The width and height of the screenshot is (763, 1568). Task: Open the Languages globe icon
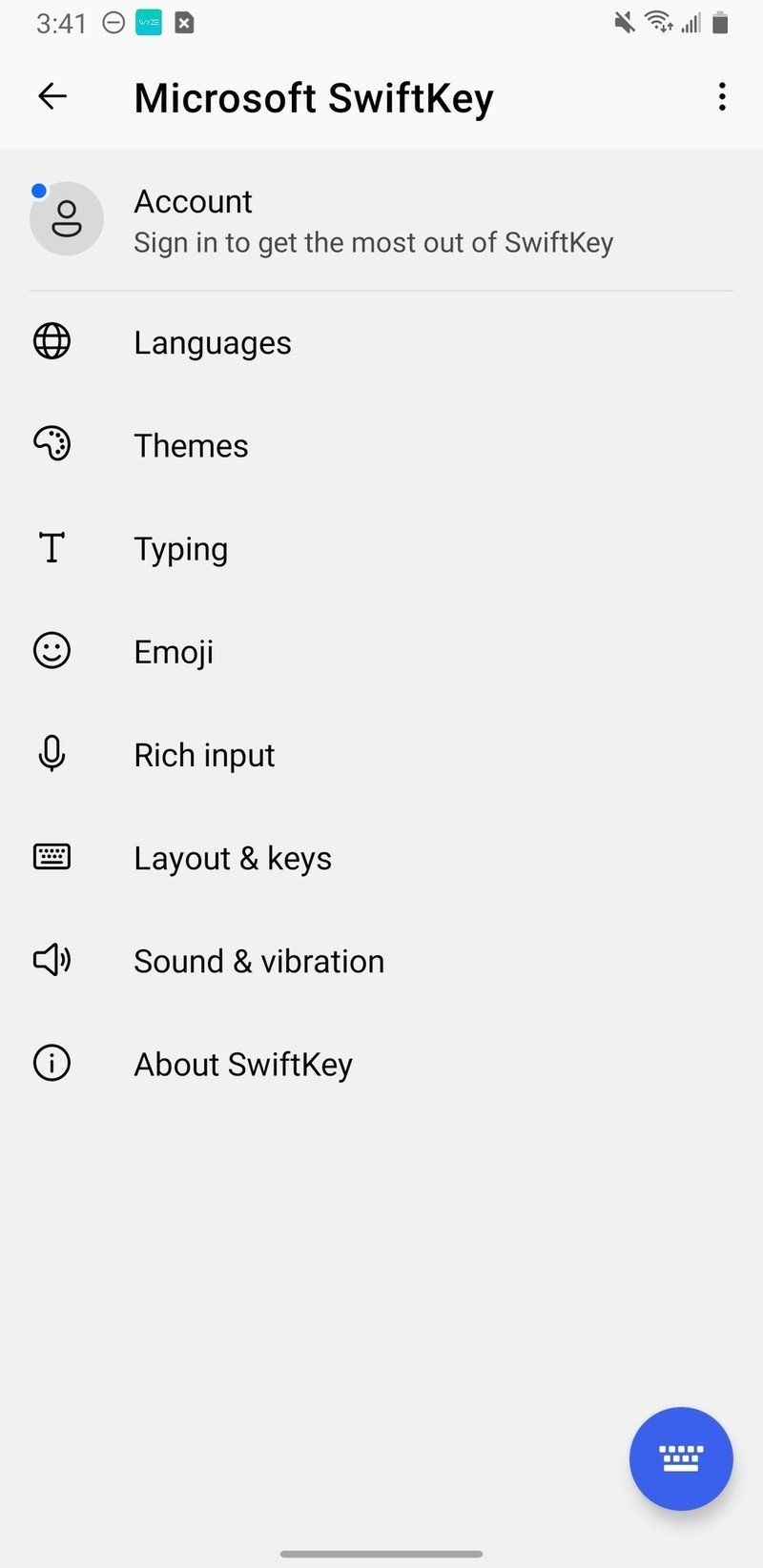pyautogui.click(x=52, y=341)
